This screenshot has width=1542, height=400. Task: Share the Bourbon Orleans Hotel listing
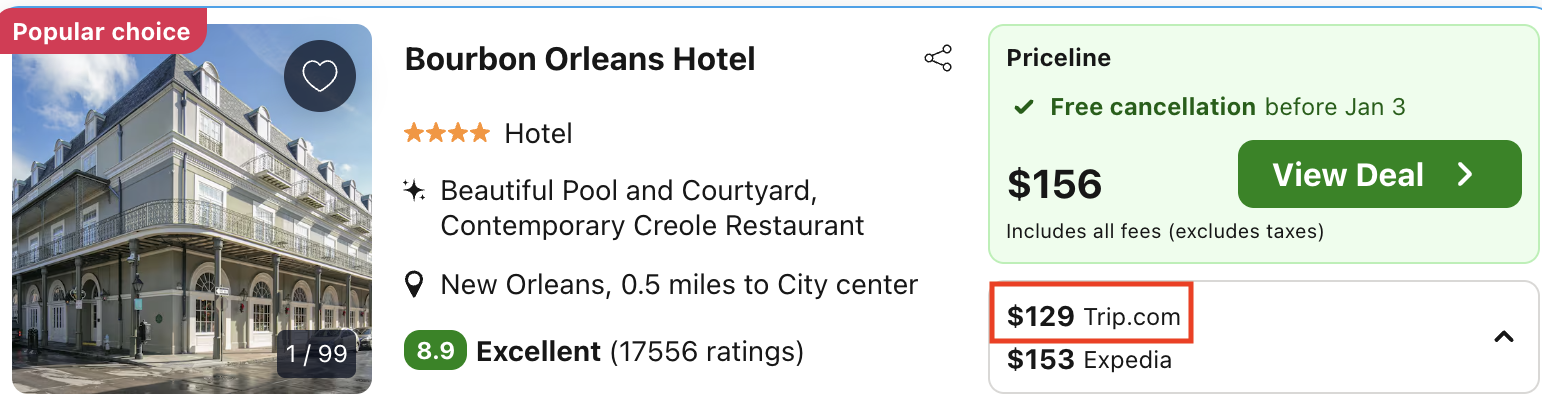click(x=938, y=59)
